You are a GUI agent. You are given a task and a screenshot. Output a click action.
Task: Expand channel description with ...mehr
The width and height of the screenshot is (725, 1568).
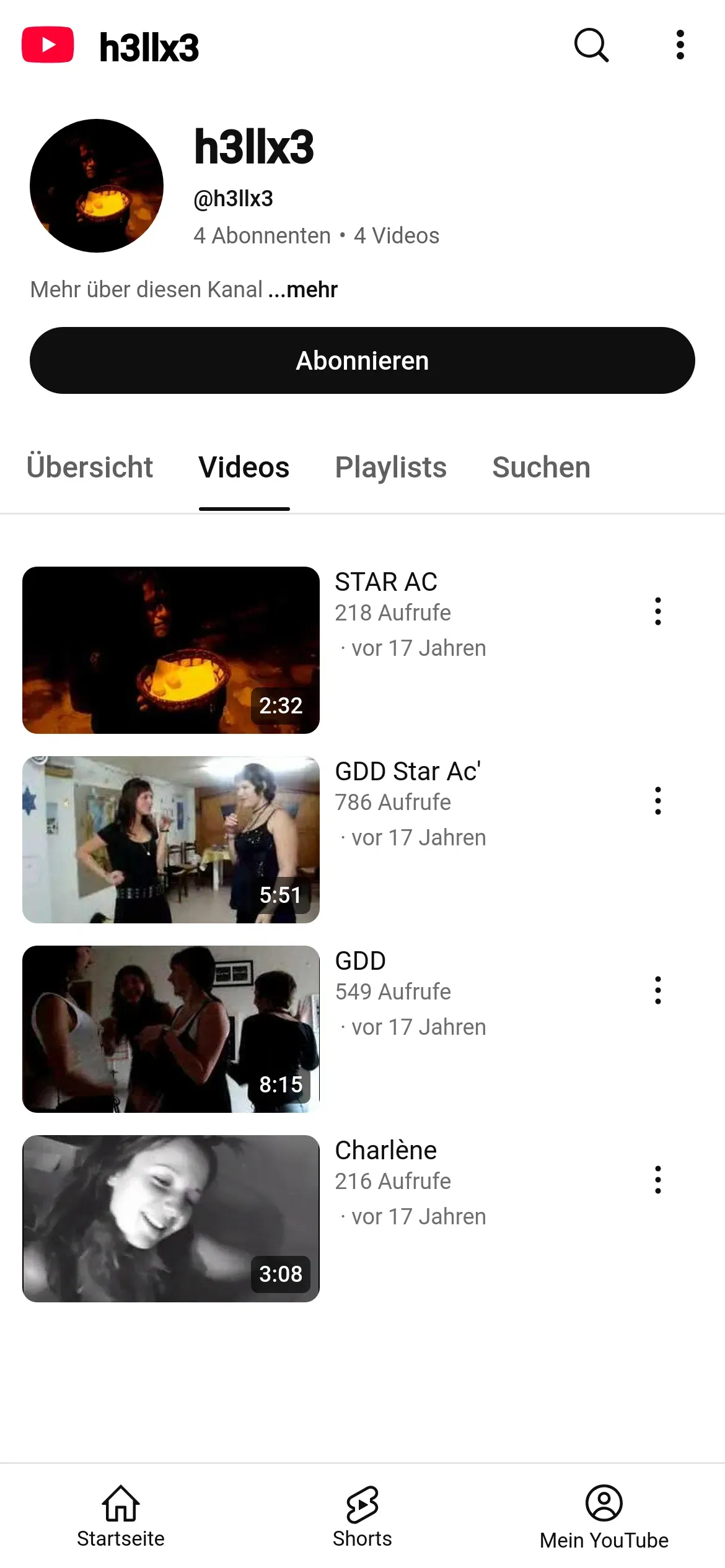click(303, 289)
